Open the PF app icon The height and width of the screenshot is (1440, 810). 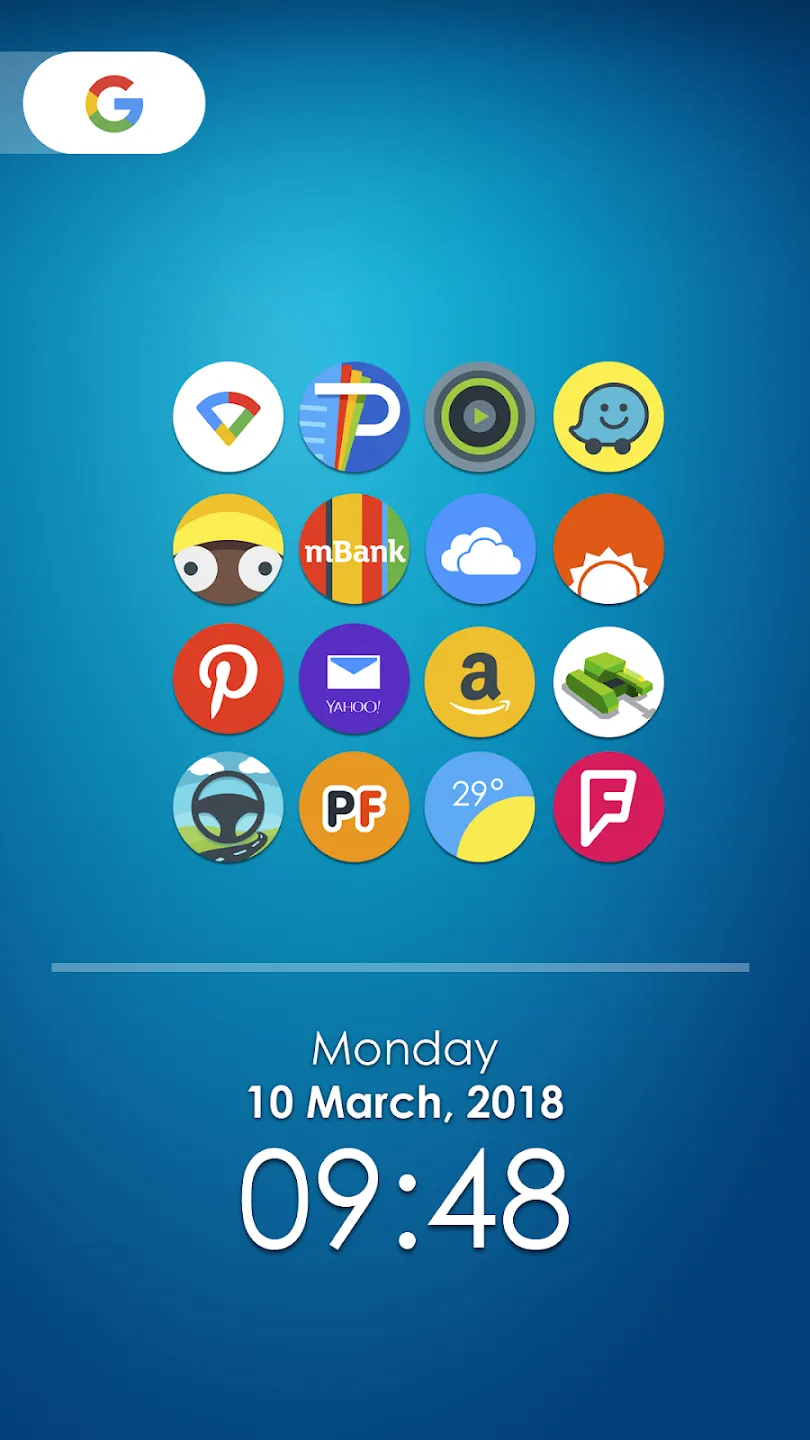[355, 807]
